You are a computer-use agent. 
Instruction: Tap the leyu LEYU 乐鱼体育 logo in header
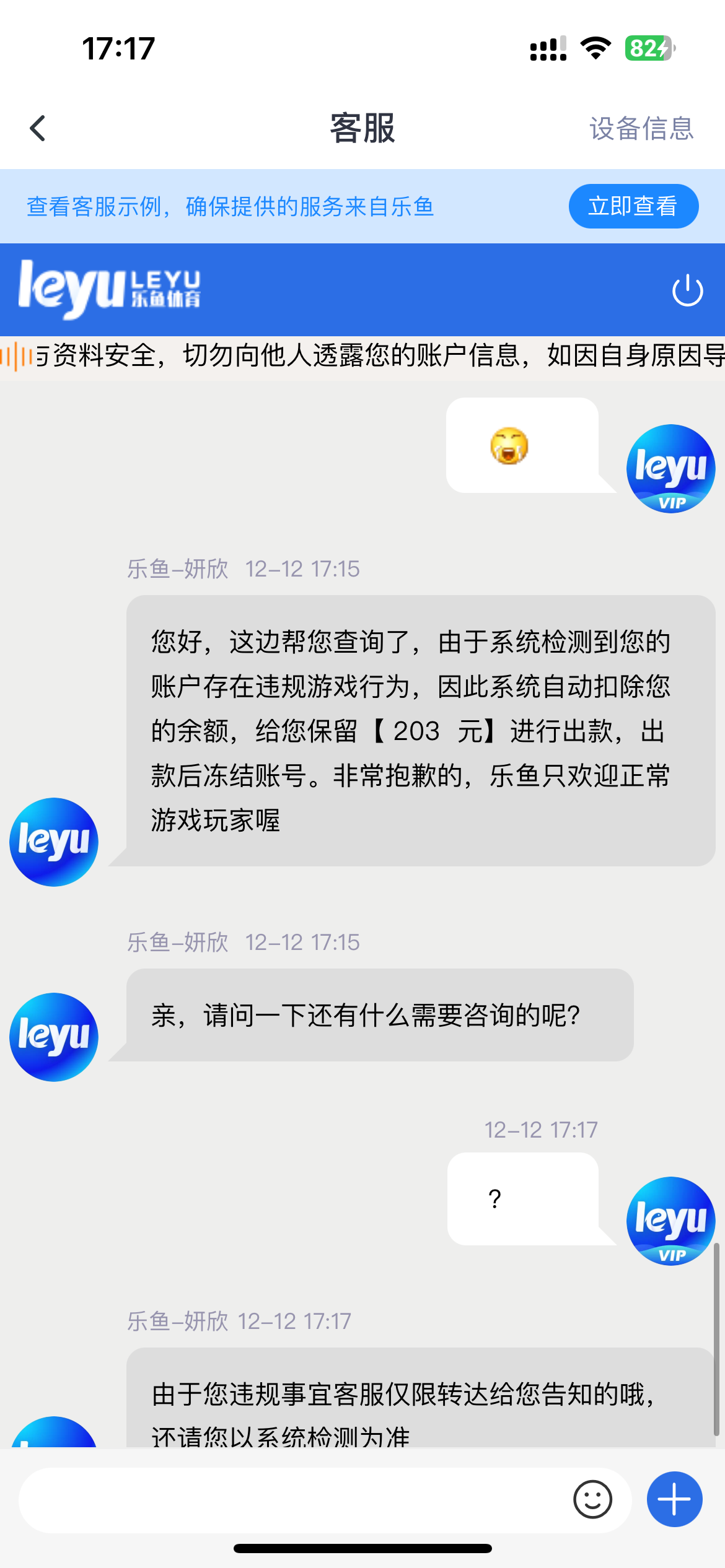click(112, 289)
